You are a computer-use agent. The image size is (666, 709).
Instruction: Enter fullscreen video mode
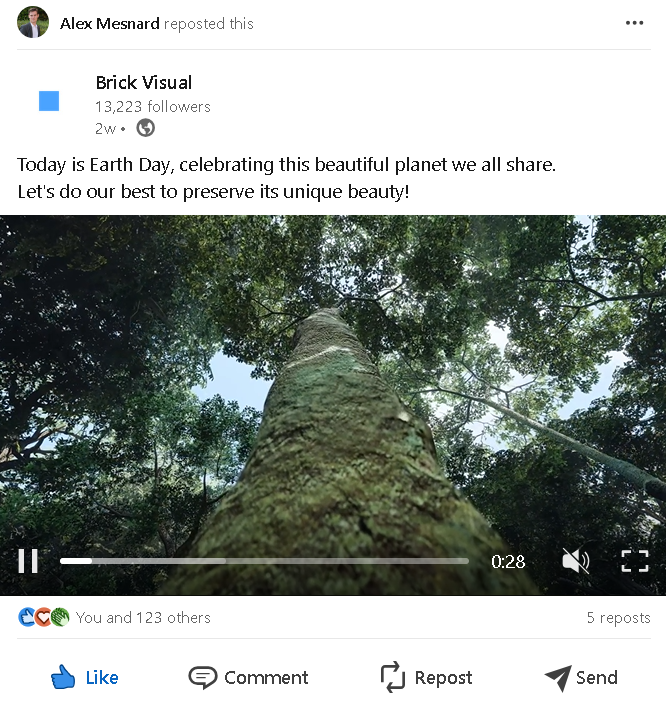635,561
